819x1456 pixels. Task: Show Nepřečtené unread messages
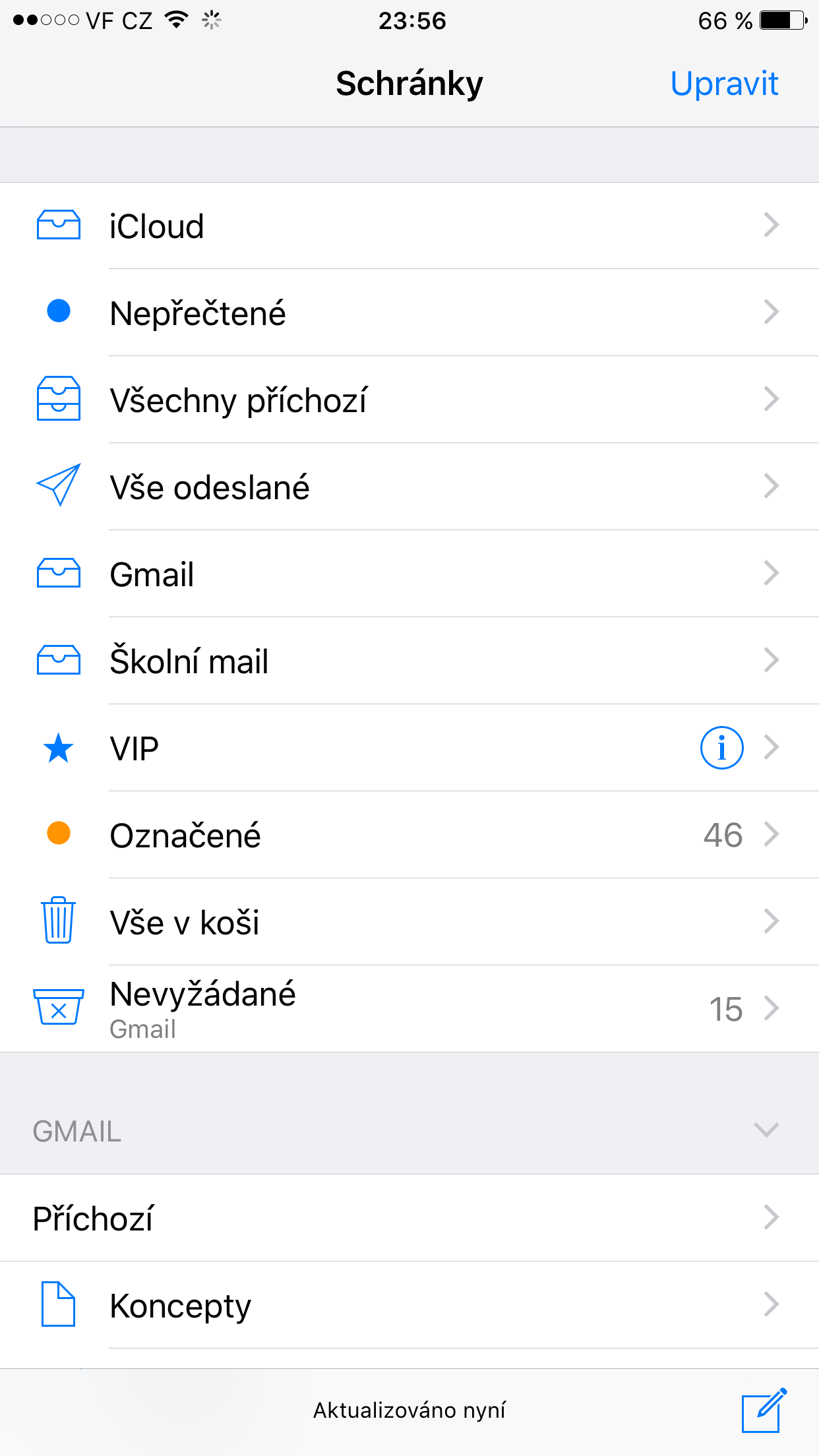coord(409,313)
